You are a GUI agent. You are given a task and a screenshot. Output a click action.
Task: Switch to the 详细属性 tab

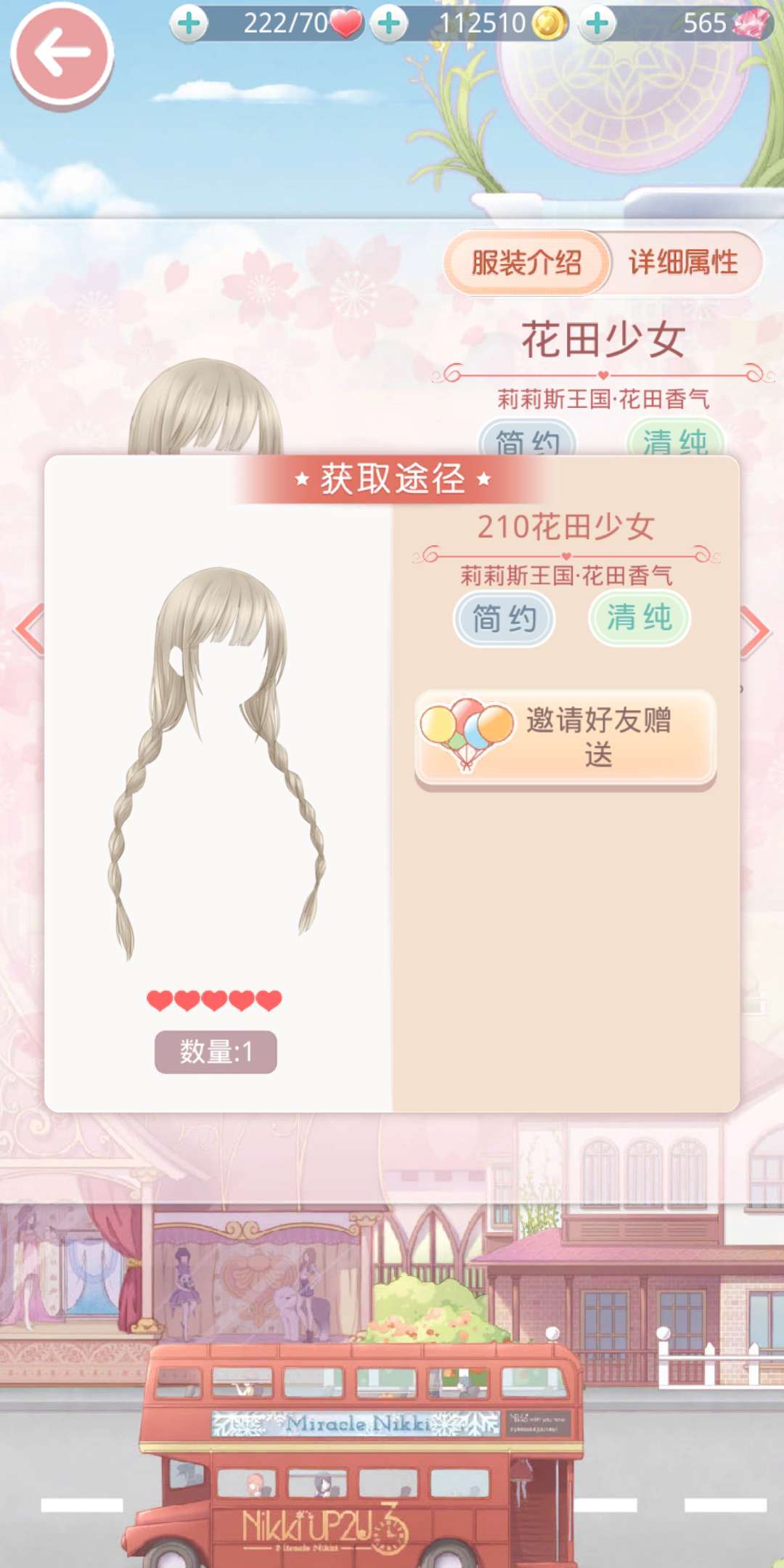(x=683, y=263)
